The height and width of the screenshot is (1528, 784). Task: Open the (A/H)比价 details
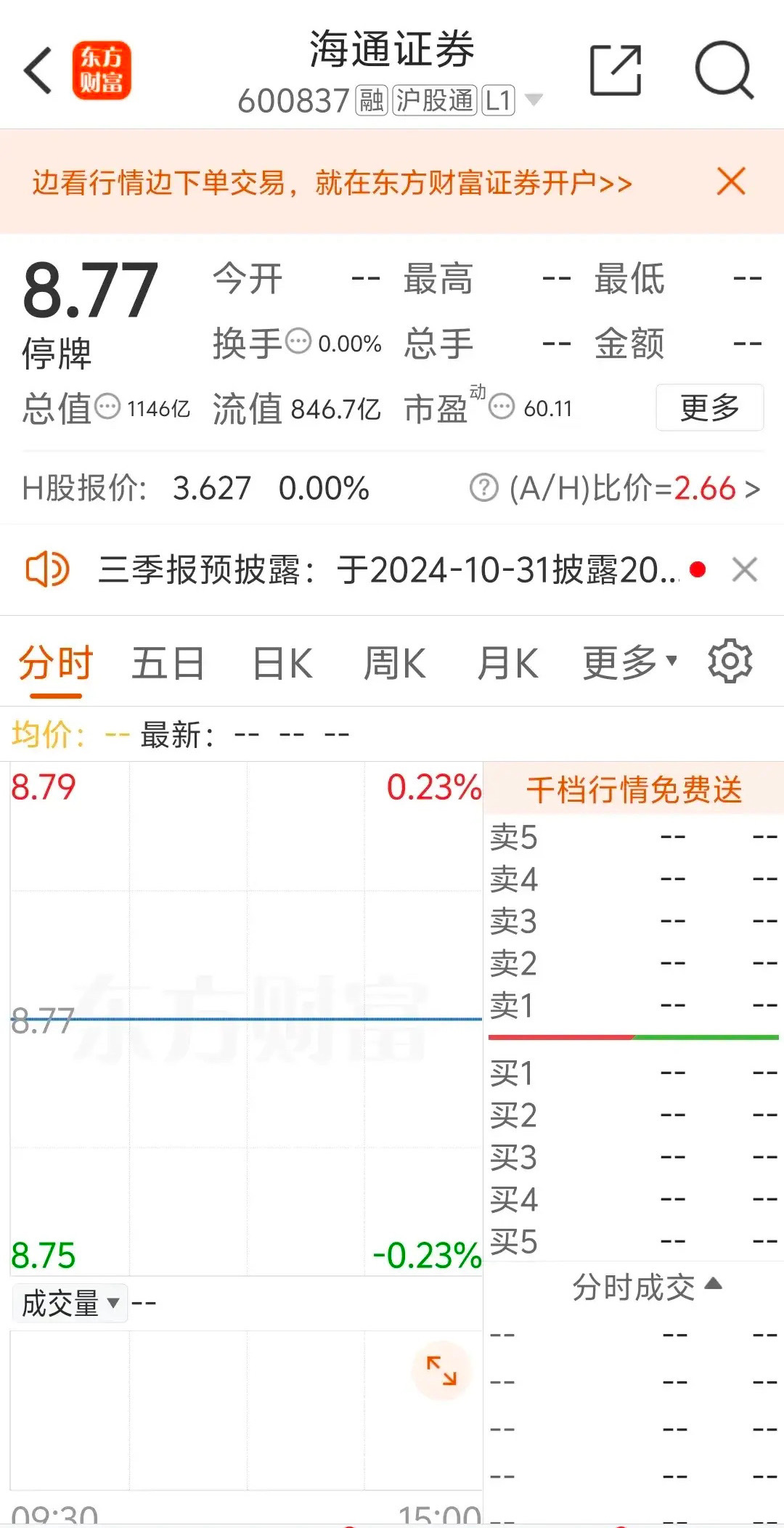point(616,488)
